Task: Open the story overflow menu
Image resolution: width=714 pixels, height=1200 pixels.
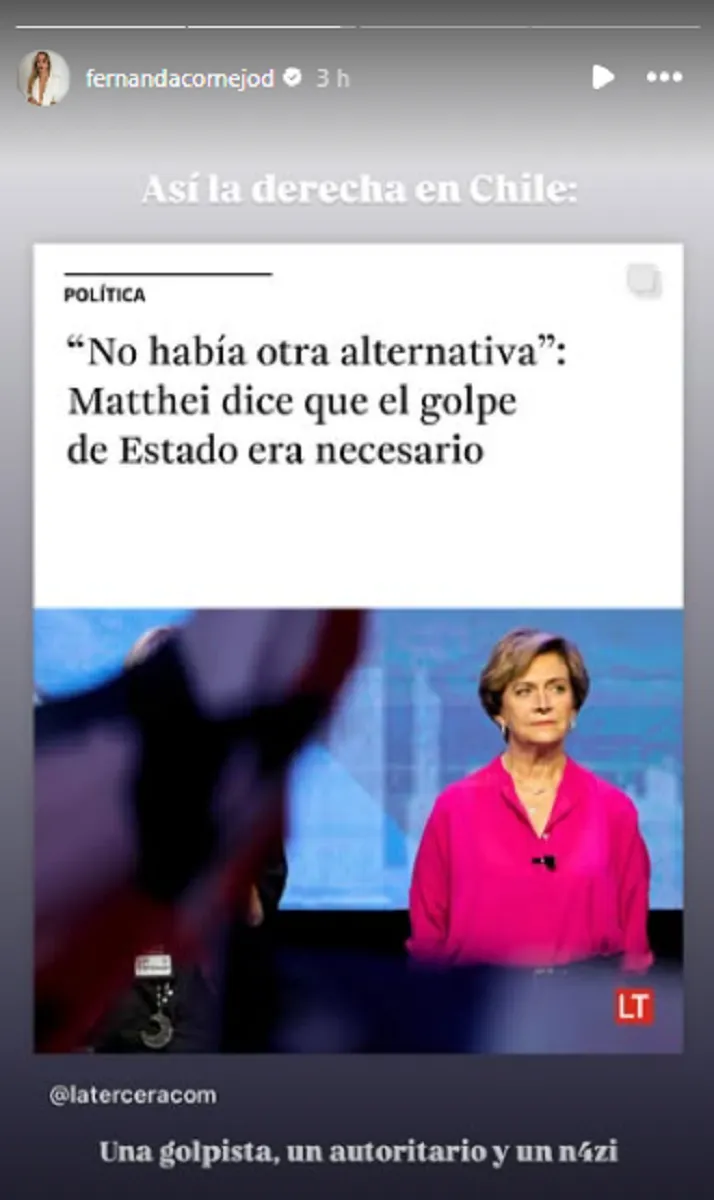Action: click(664, 77)
